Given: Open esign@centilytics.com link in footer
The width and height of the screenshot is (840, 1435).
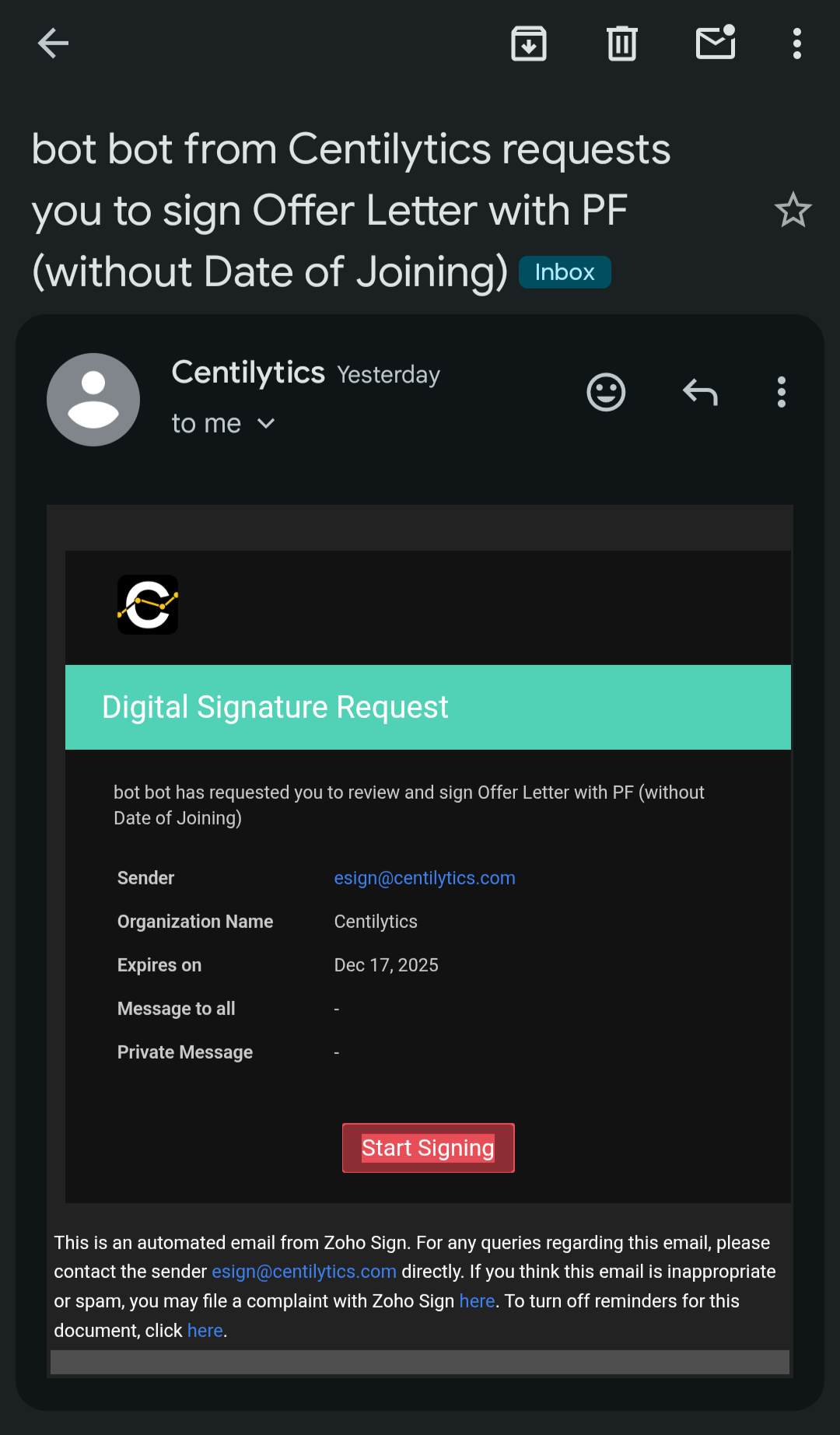Looking at the screenshot, I should (304, 1272).
